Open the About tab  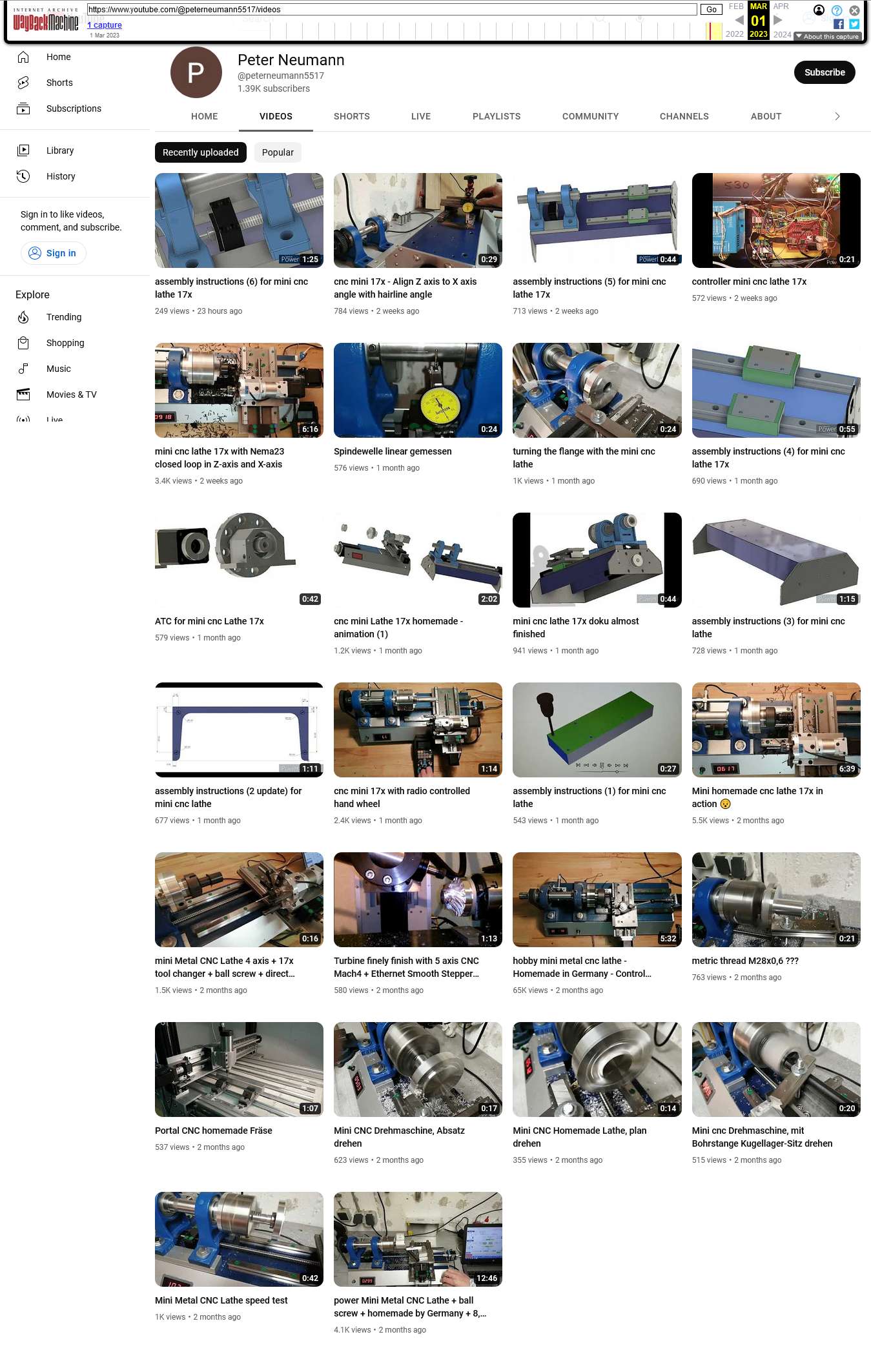pyautogui.click(x=765, y=116)
